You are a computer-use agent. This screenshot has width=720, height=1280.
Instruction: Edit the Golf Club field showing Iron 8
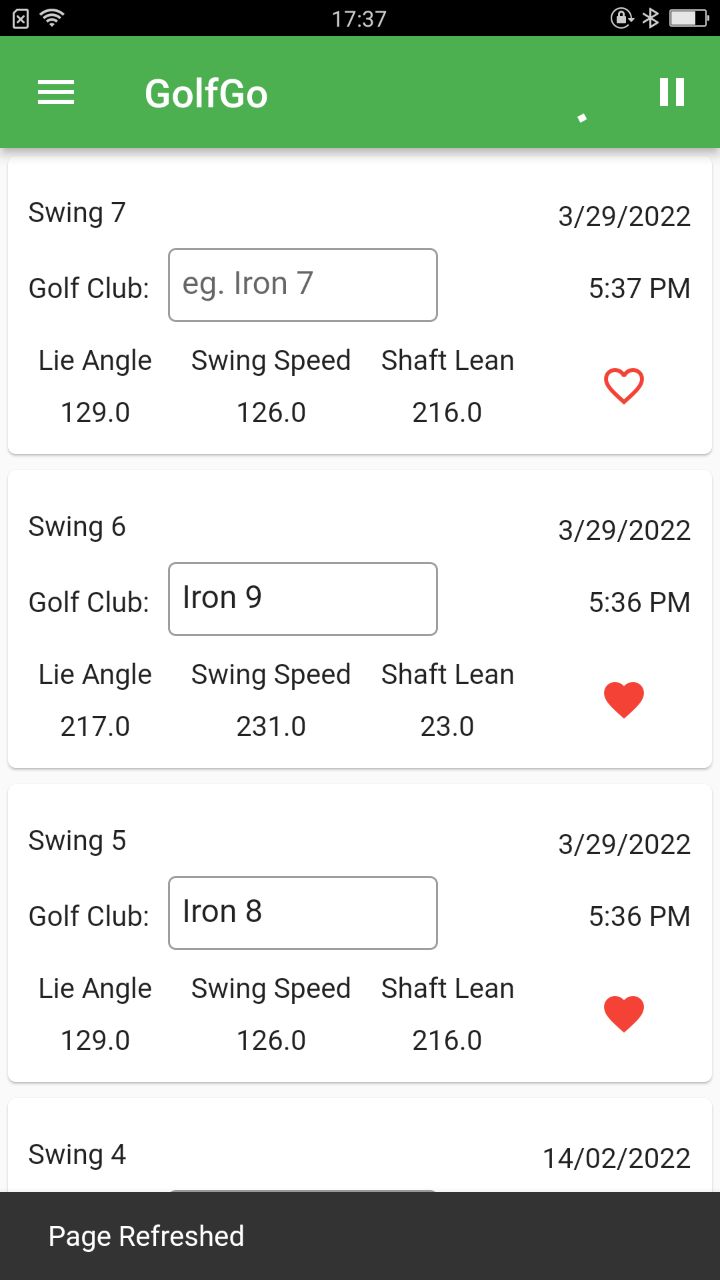click(x=302, y=913)
